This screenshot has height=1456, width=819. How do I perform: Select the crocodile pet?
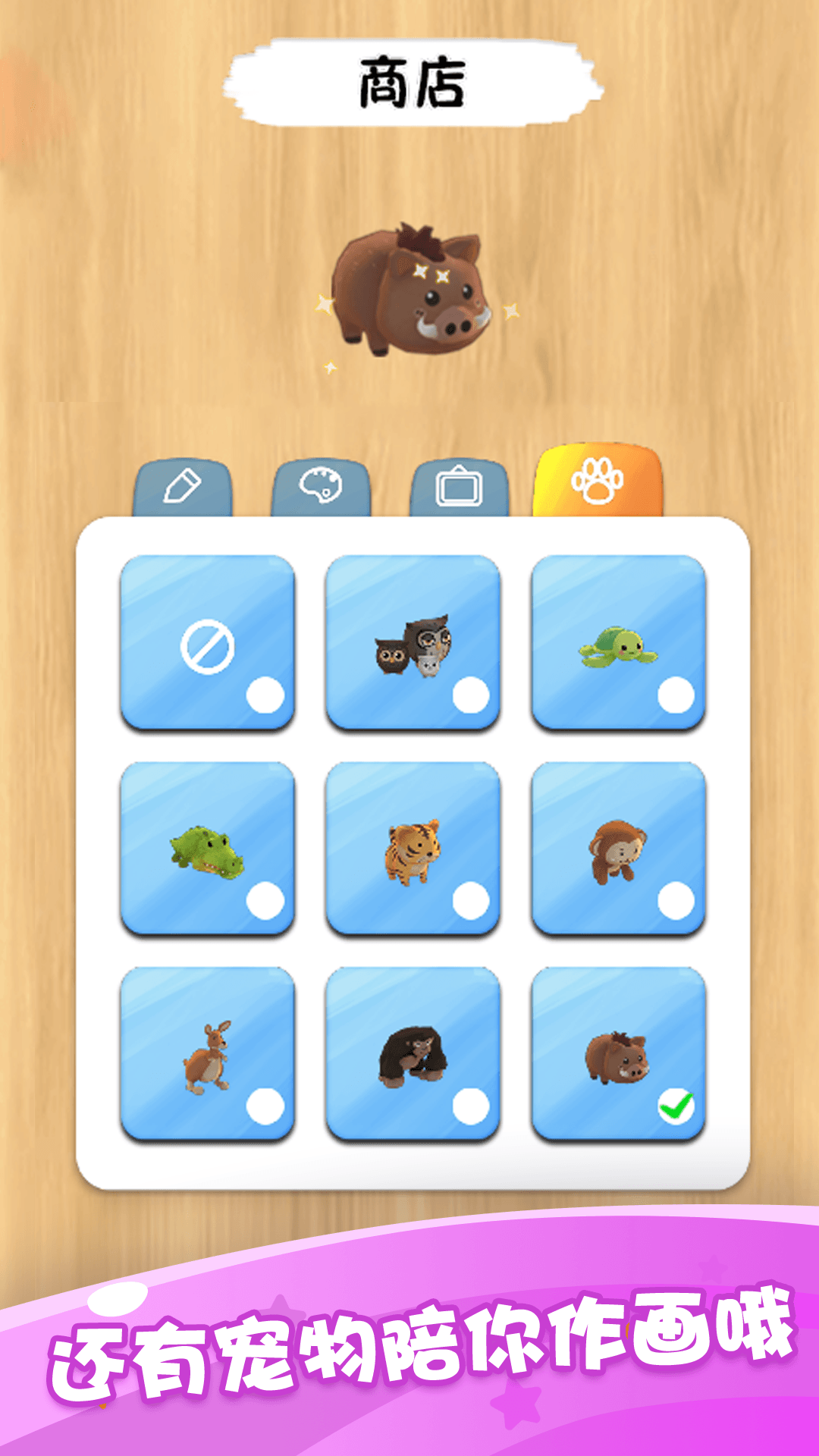tap(207, 848)
